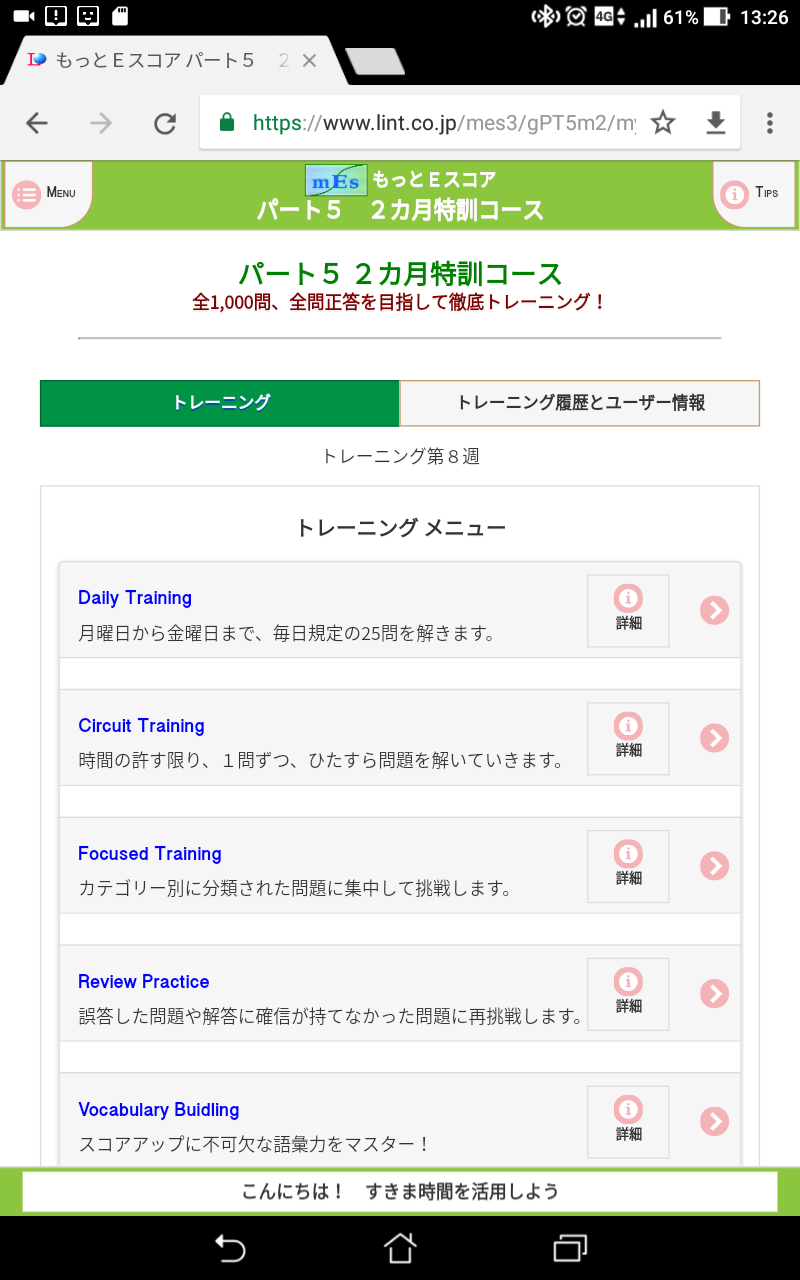Open Focused Training
Screen dimensions: 800x1280
(150, 854)
